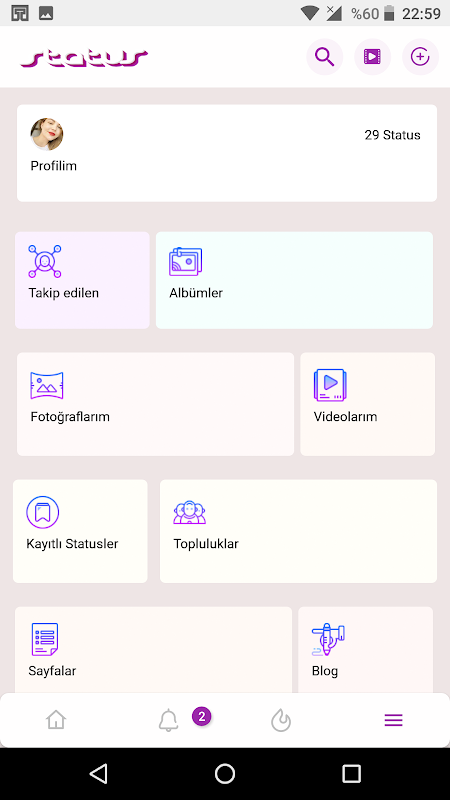Open the Videolarım tile
The width and height of the screenshot is (450, 800).
tap(367, 404)
